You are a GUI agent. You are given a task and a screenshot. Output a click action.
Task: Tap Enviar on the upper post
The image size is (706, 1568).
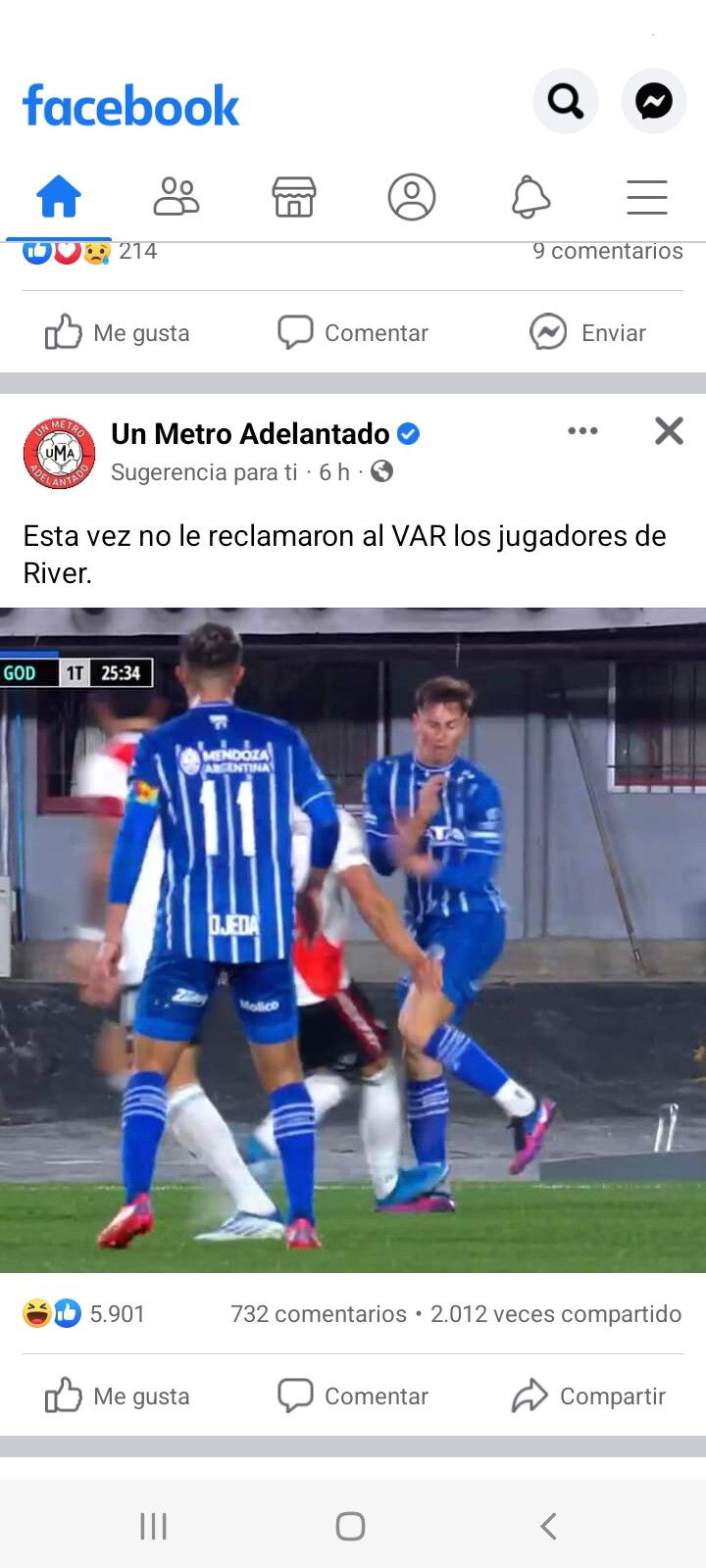pyautogui.click(x=587, y=333)
